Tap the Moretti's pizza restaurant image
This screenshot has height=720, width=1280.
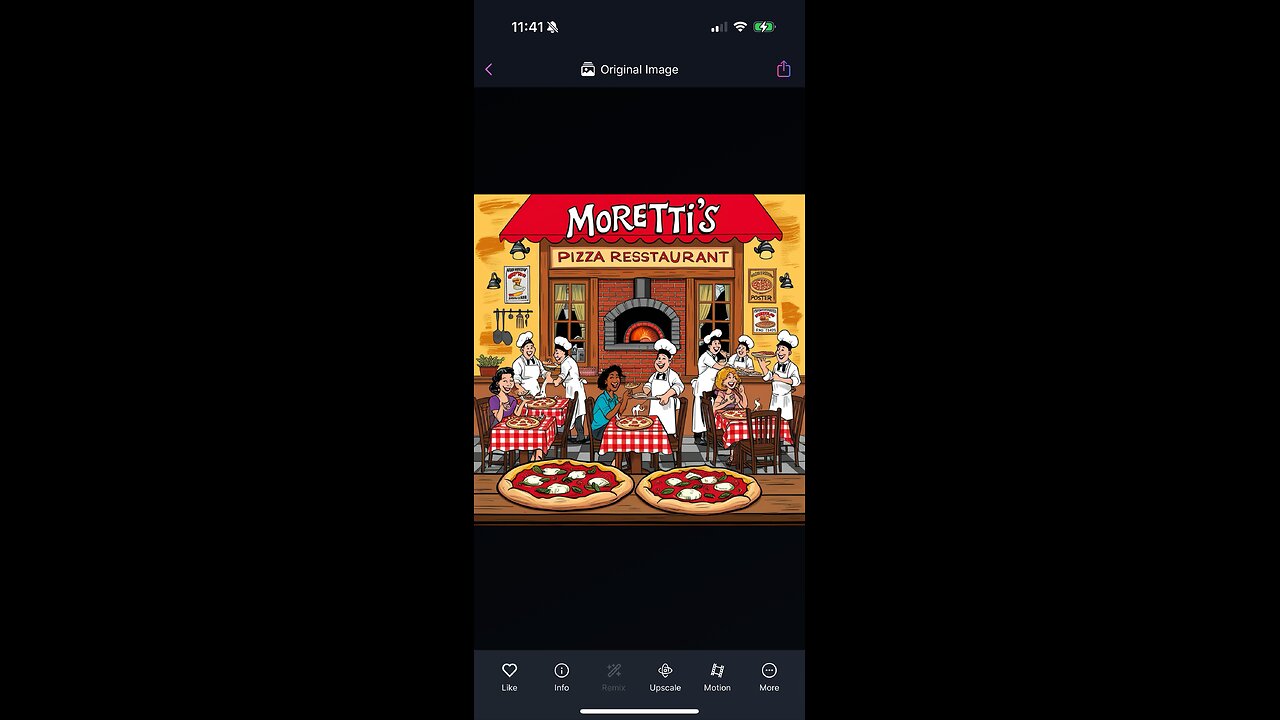(x=639, y=359)
